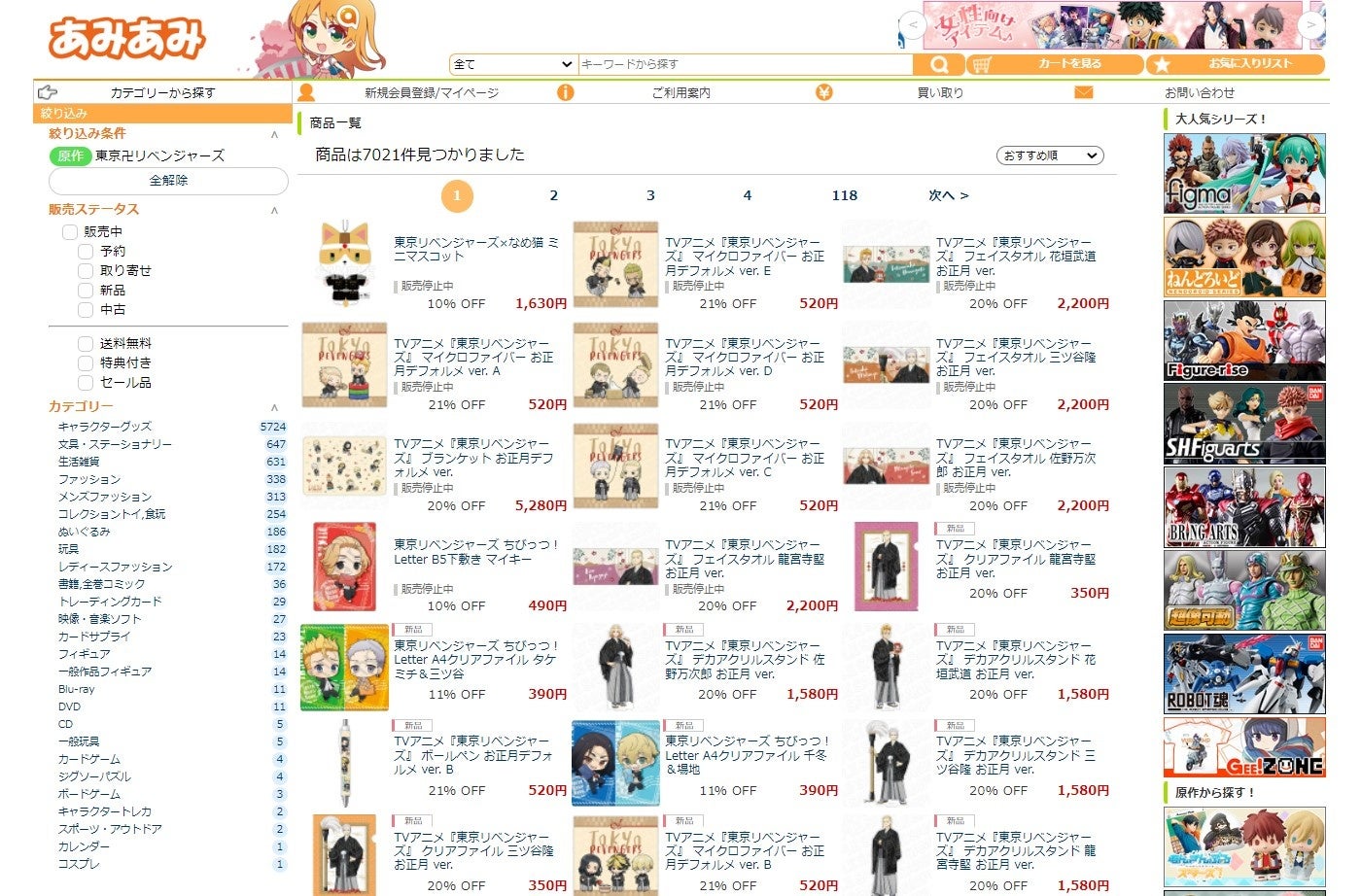Open cart with カートを見る
This screenshot has width=1361, height=896.
(x=1056, y=64)
